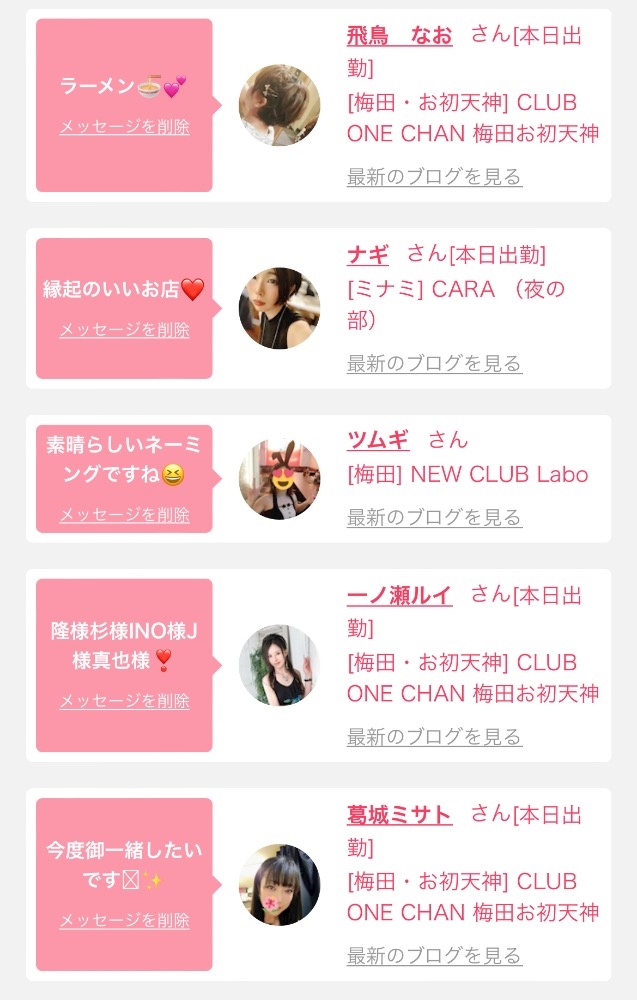Delete the 素晴らしいネーミング message
Viewport: 637px width, 1000px height.
point(124,514)
